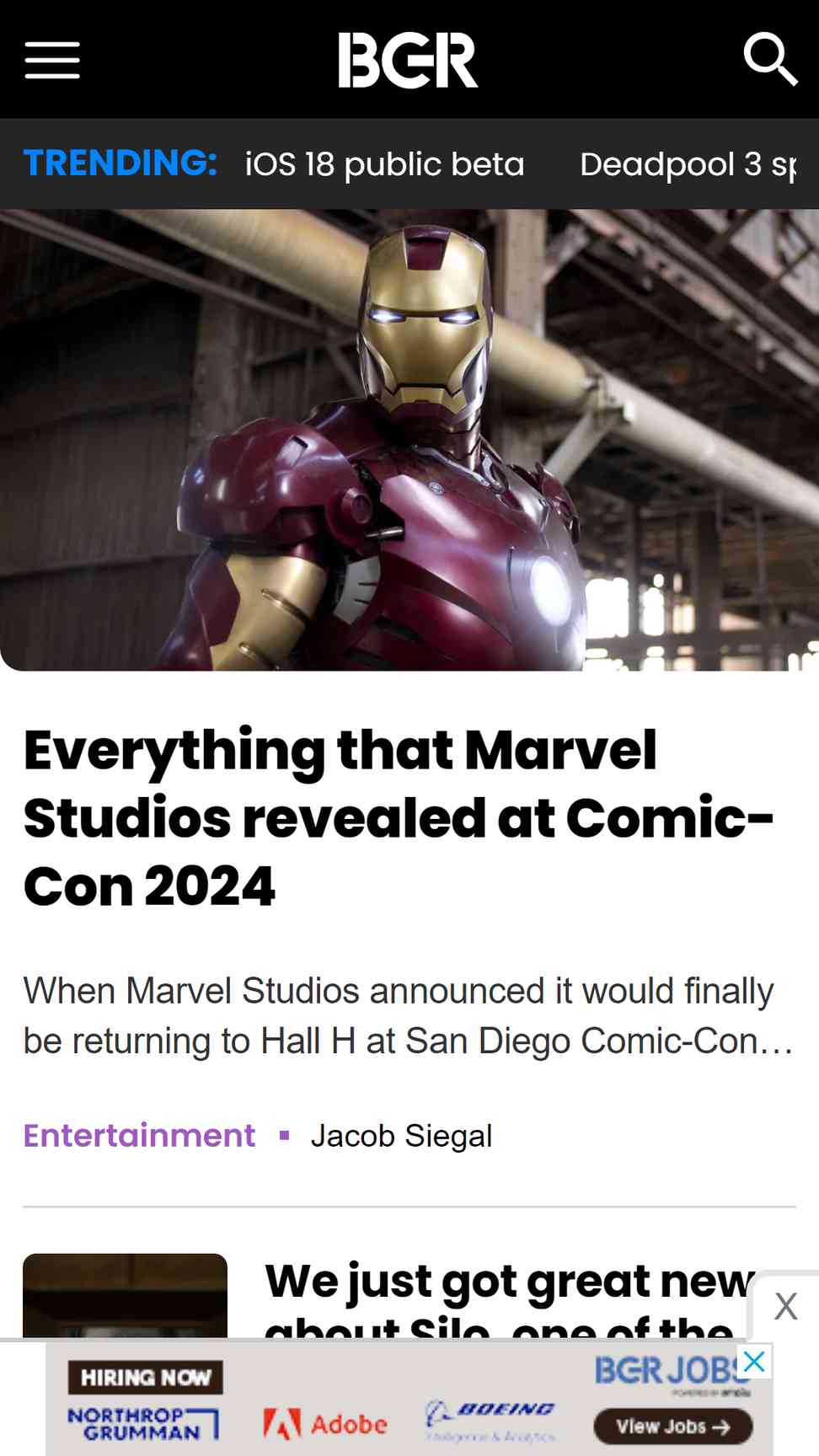Viewport: 819px width, 1456px height.
Task: Go to BGR homepage via logo
Action: 408,60
